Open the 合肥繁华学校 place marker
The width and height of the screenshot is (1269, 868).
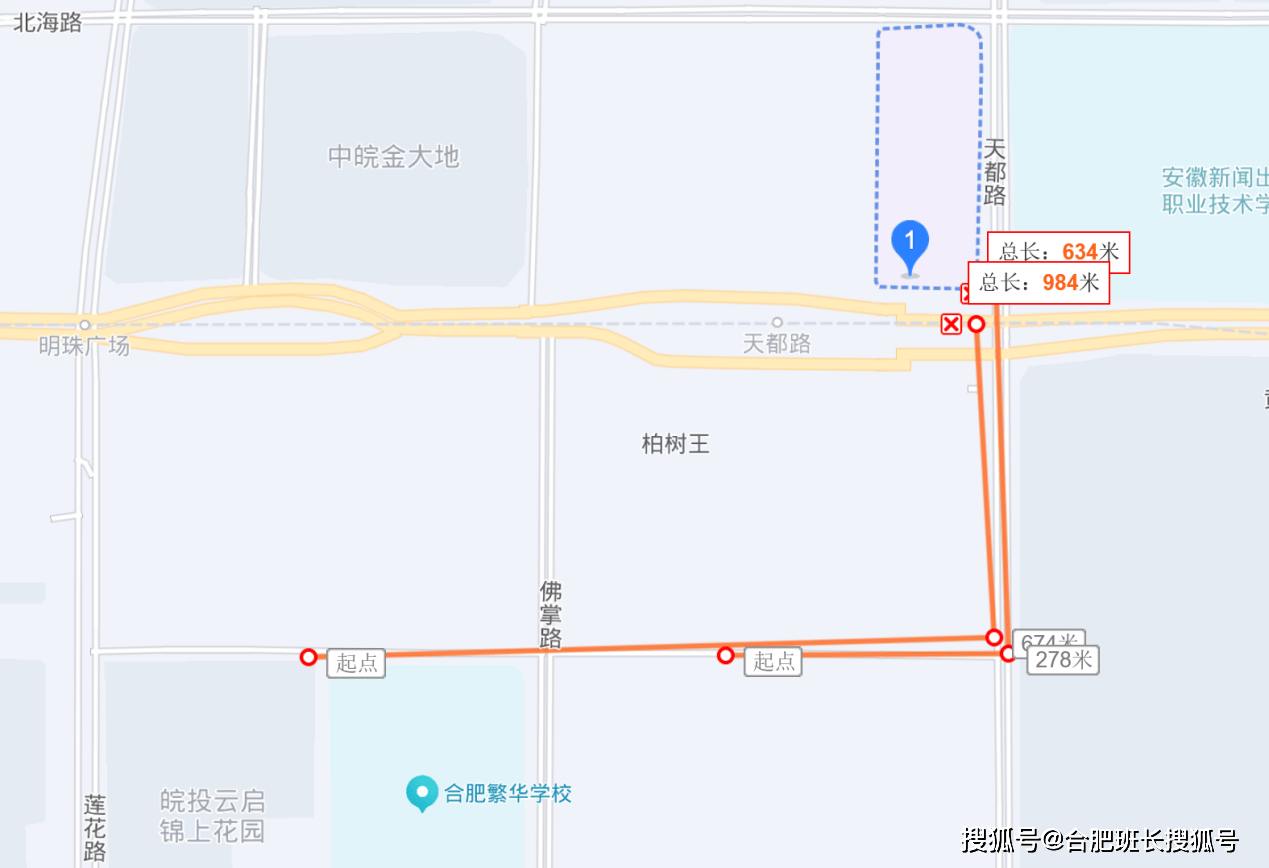click(x=422, y=793)
